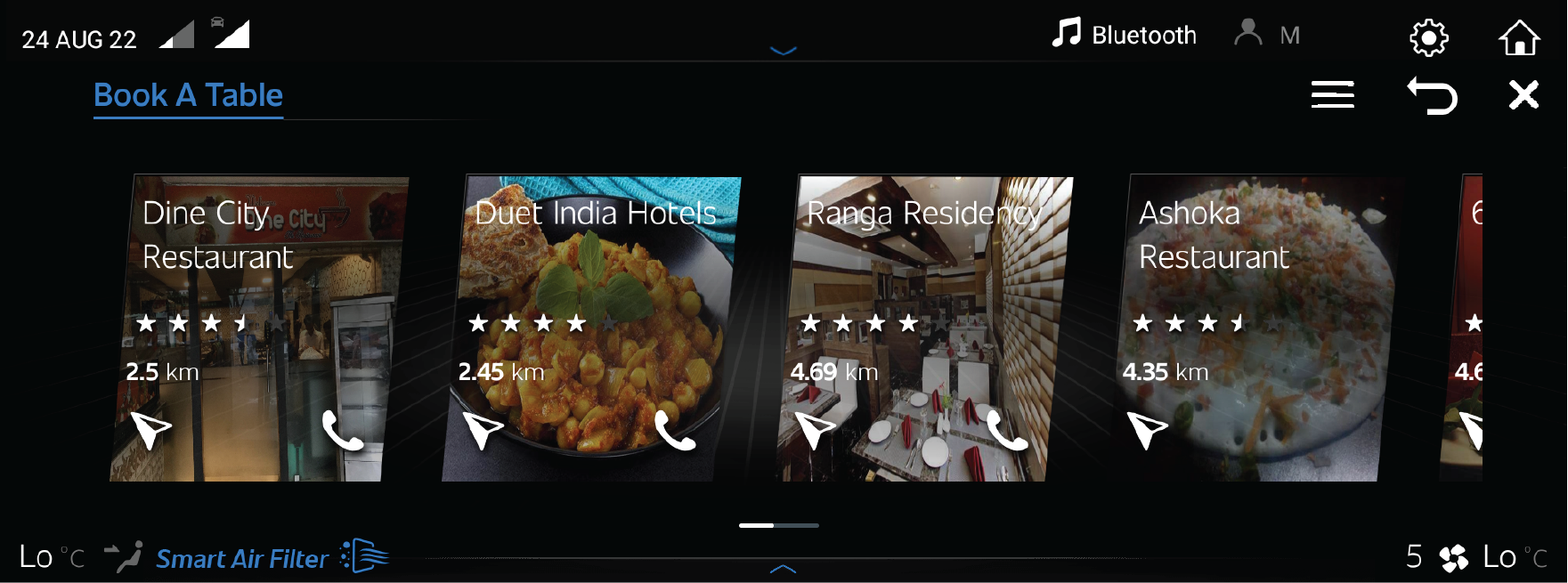The width and height of the screenshot is (1568, 583).
Task: Open the settings gear
Action: (x=1428, y=37)
